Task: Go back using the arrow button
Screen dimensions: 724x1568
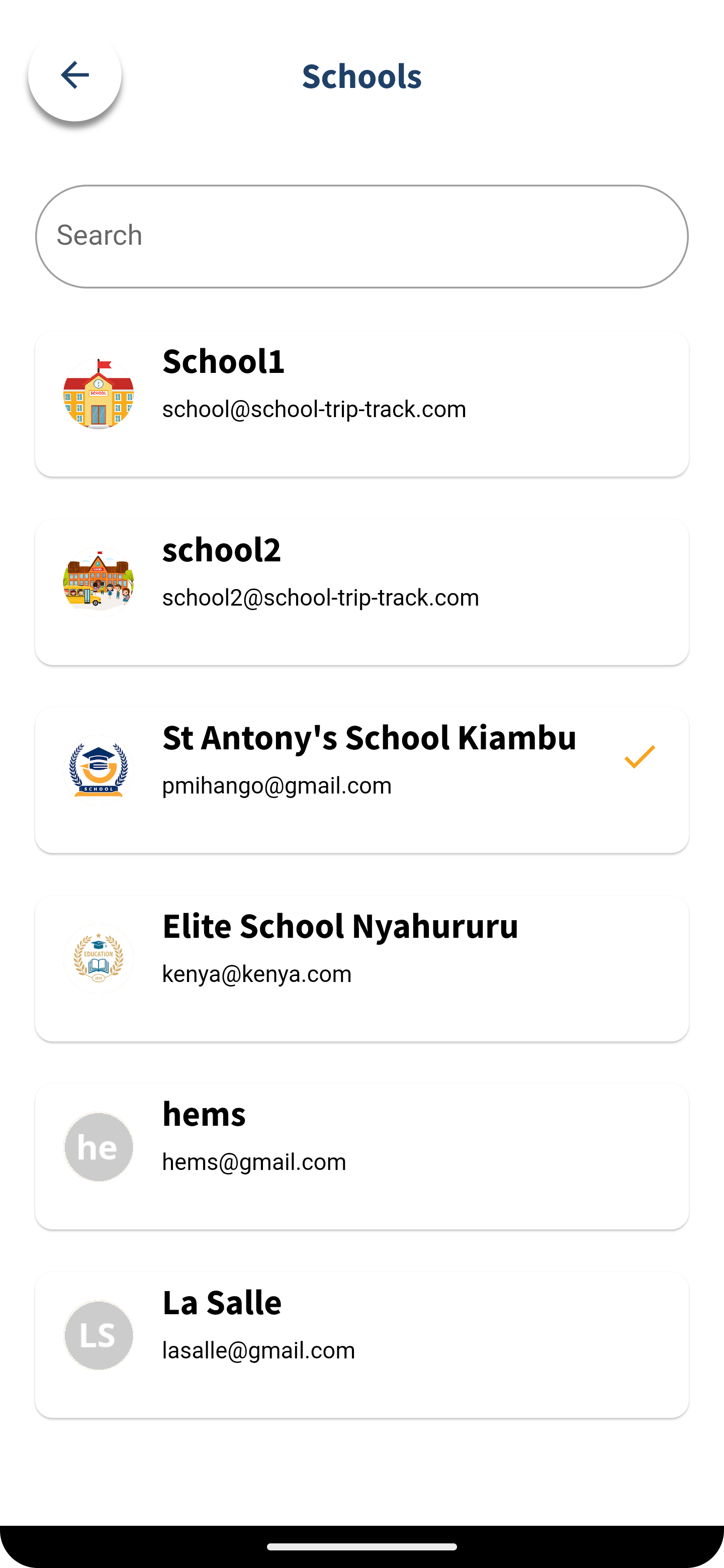Action: pyautogui.click(x=75, y=75)
